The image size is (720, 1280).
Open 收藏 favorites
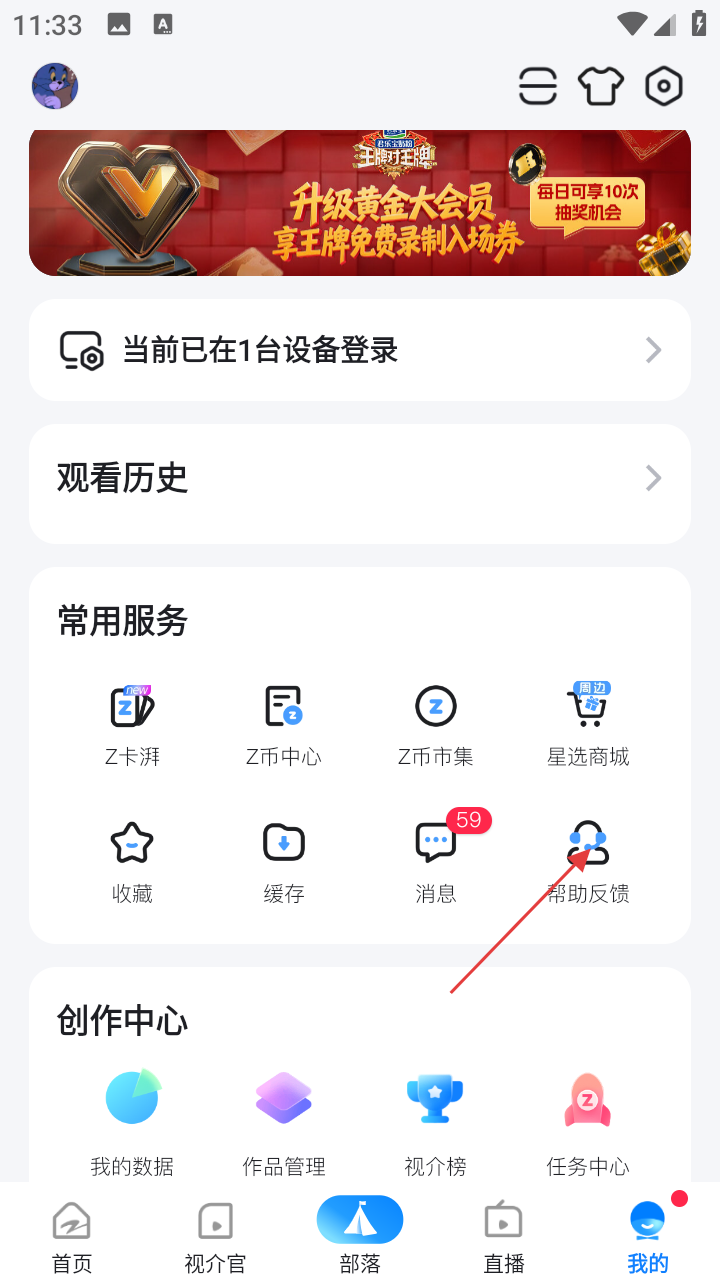pos(132,861)
